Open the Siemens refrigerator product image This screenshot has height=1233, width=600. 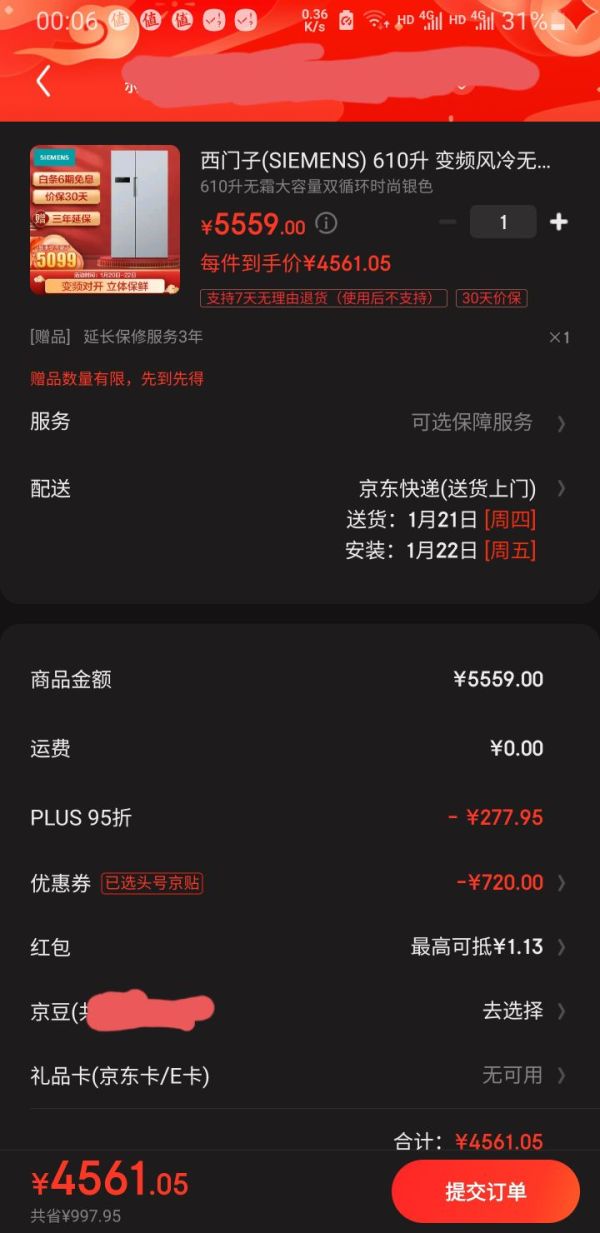pyautogui.click(x=105, y=220)
